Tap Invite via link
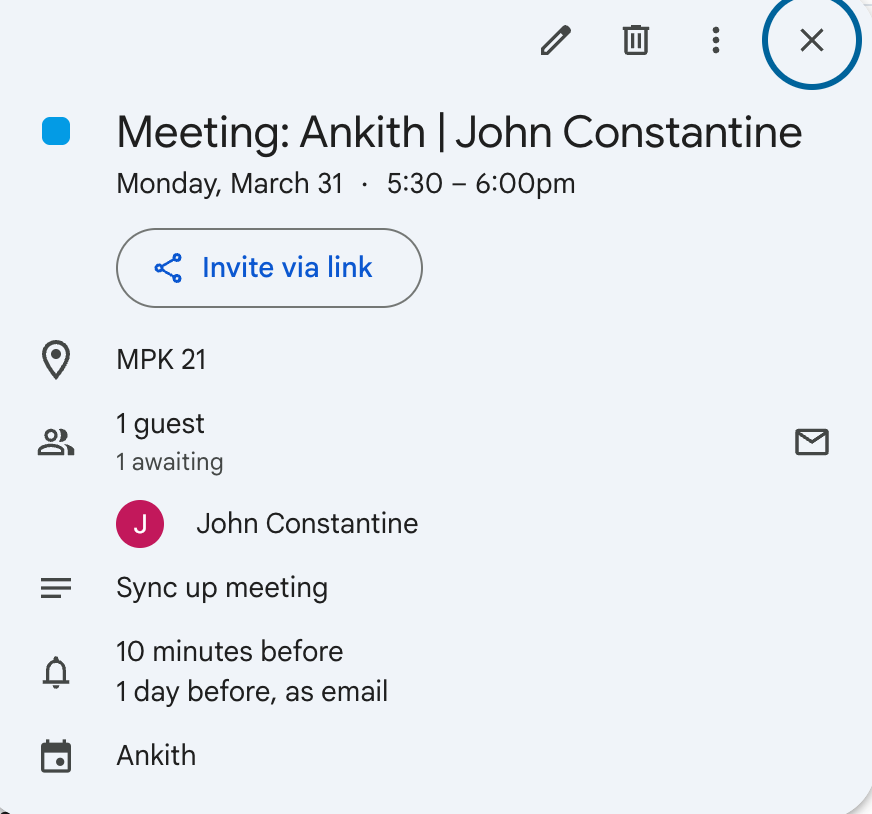Image resolution: width=872 pixels, height=814 pixels. [x=269, y=268]
